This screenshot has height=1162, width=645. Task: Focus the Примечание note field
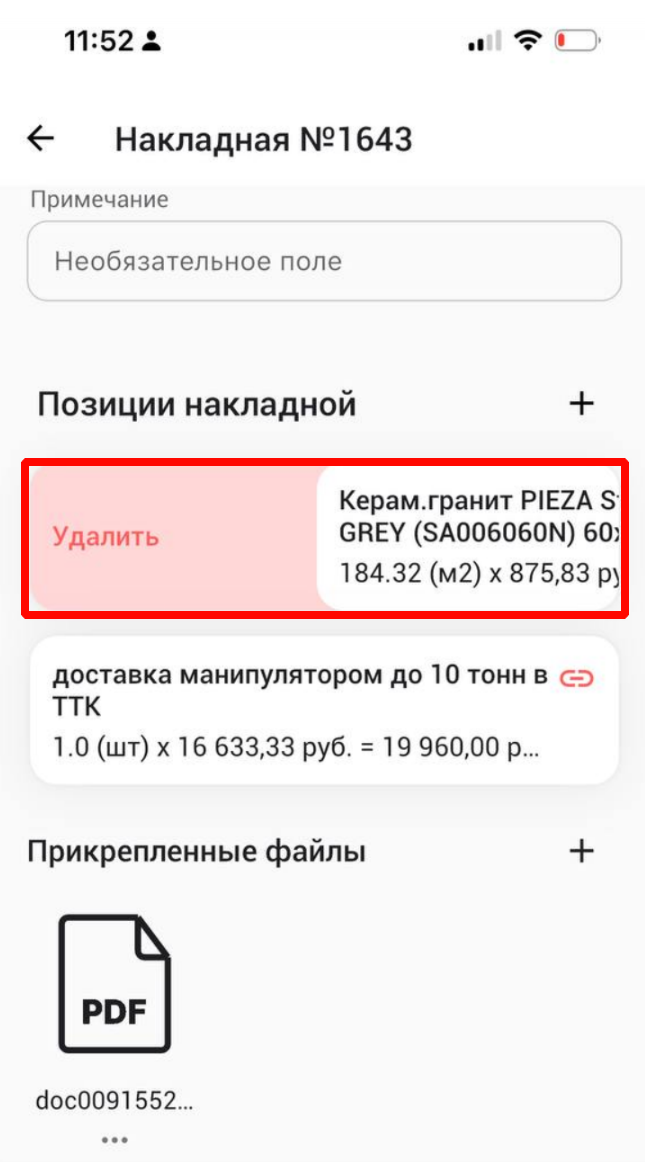tap(324, 262)
